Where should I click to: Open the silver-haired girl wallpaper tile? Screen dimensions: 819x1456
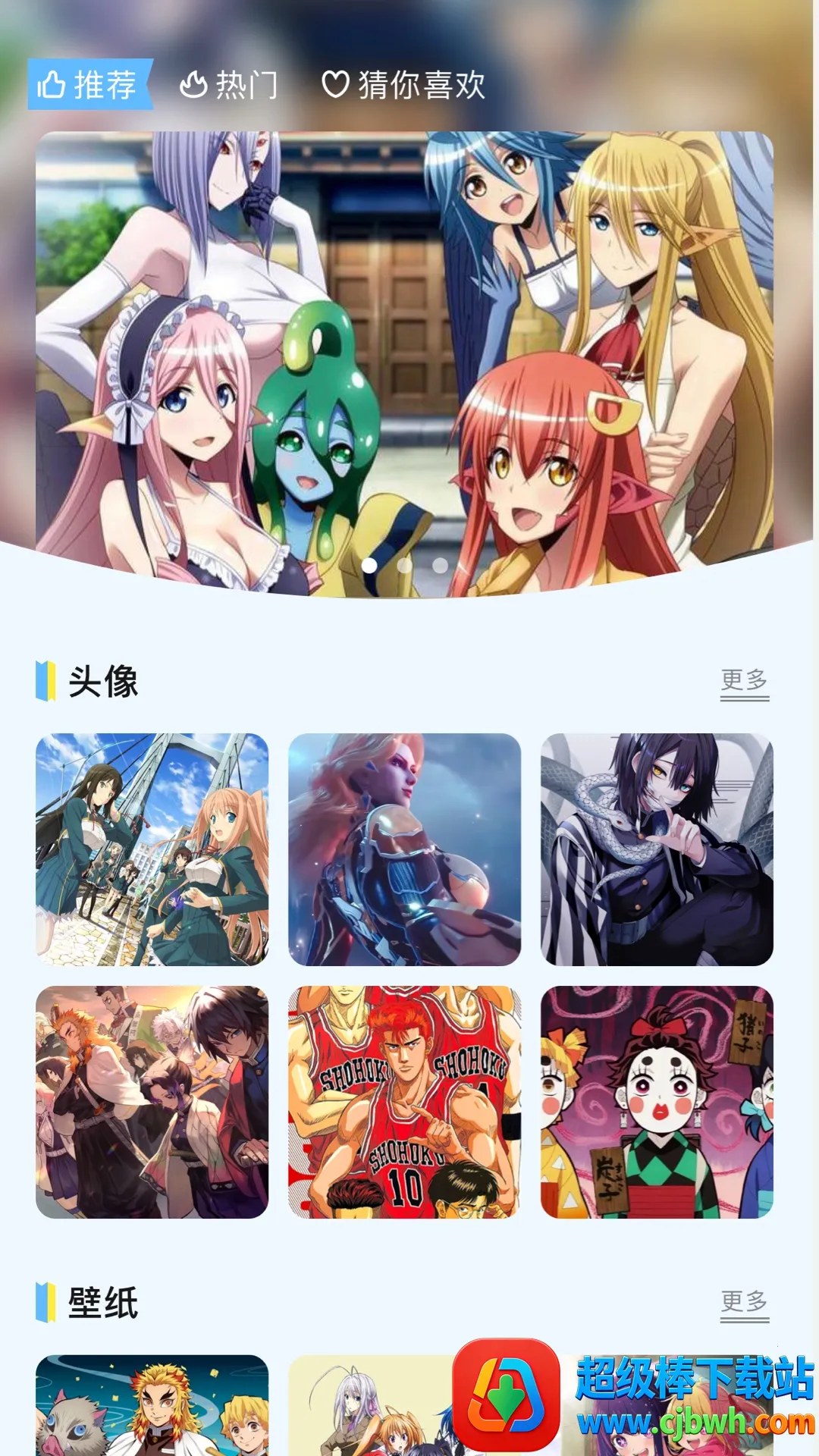pyautogui.click(x=364, y=1405)
